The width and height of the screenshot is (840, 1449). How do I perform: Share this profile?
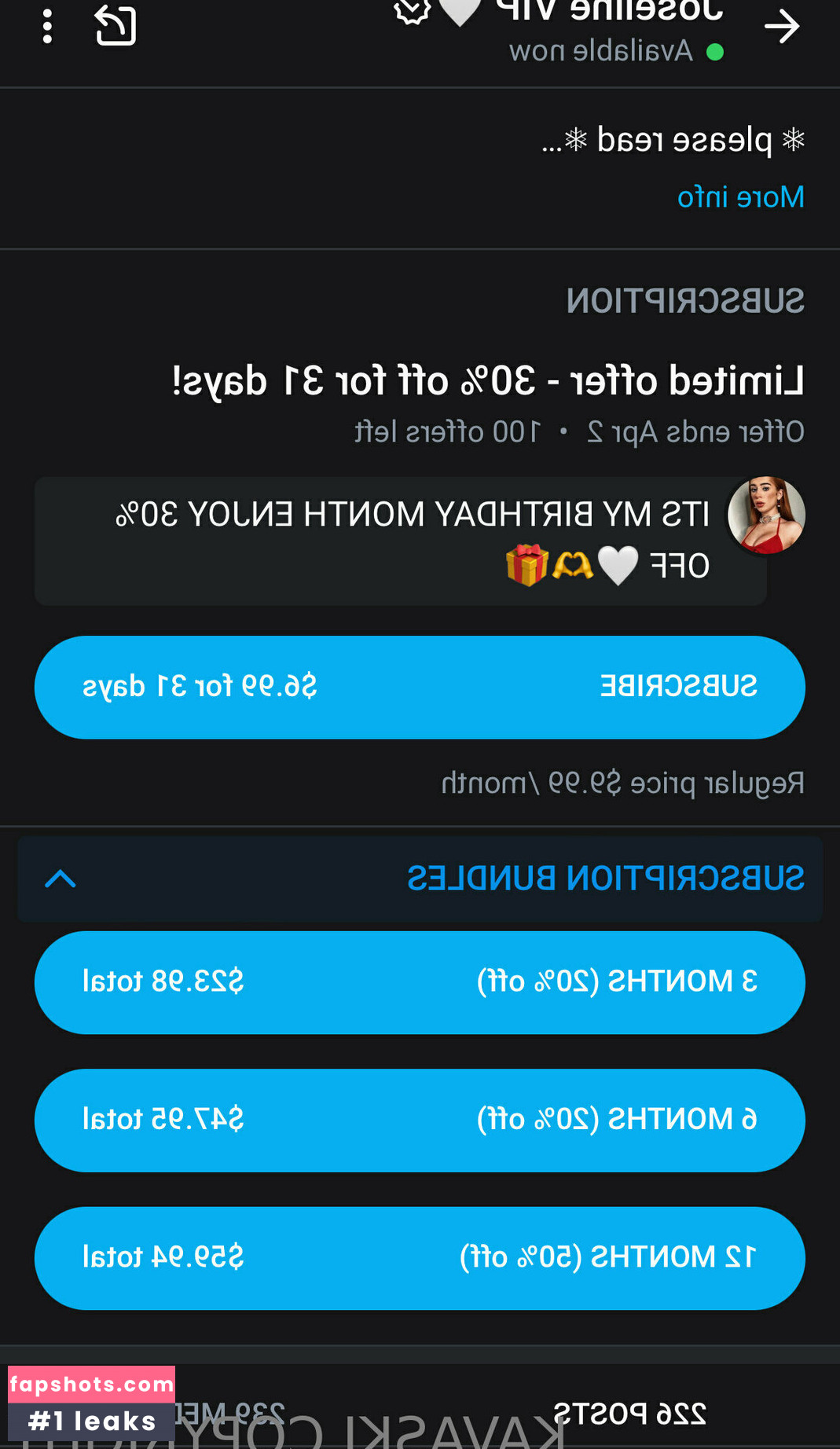(x=116, y=26)
